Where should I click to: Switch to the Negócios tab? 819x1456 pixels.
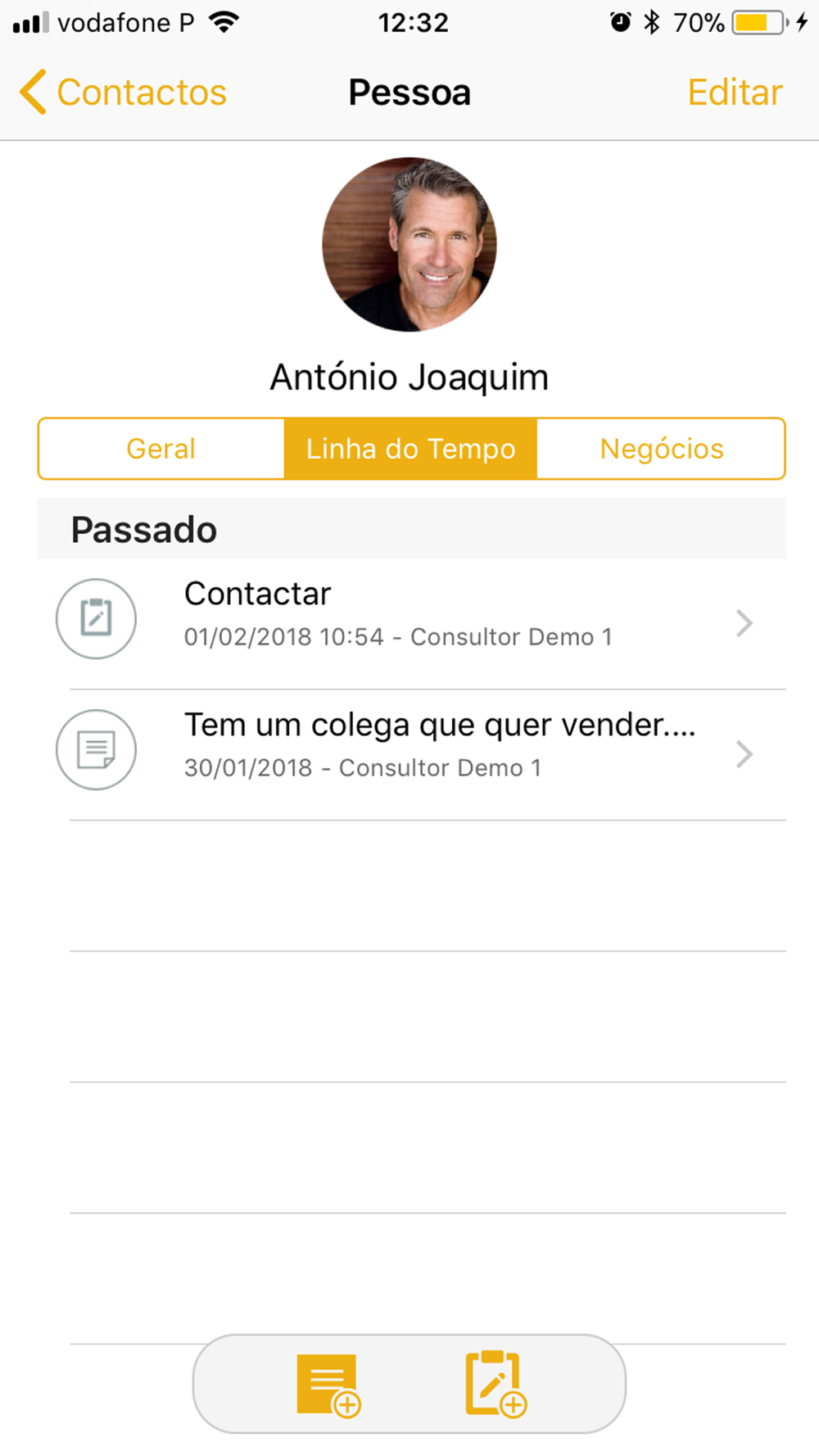point(662,449)
